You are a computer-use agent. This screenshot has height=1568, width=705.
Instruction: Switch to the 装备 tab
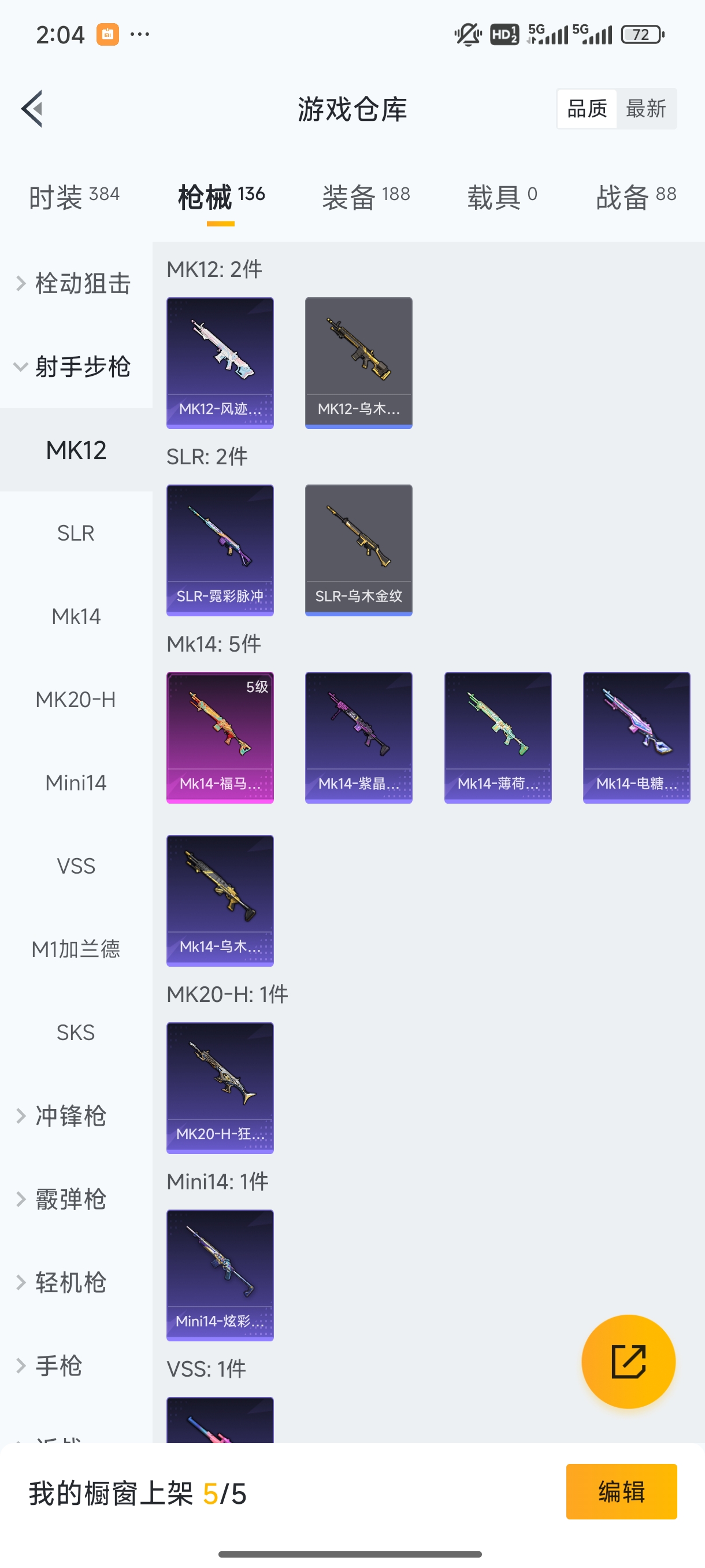(x=366, y=197)
